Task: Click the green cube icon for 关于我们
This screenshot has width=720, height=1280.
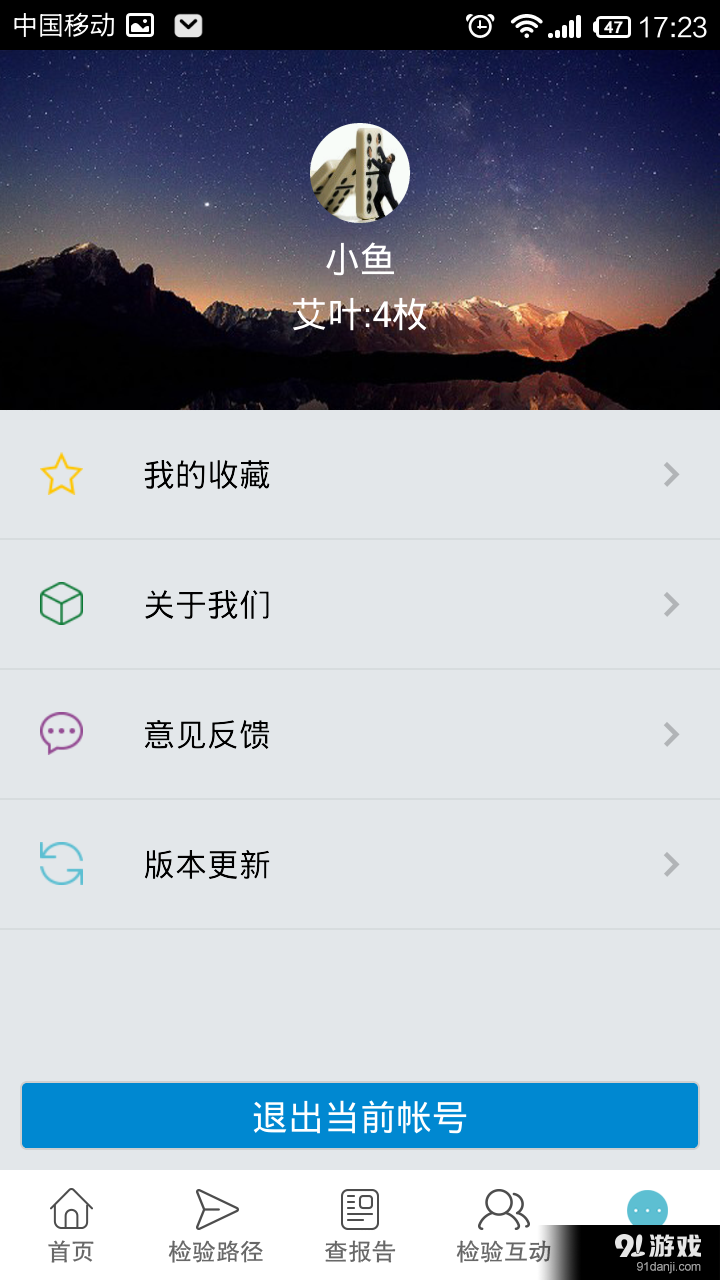Action: point(60,604)
